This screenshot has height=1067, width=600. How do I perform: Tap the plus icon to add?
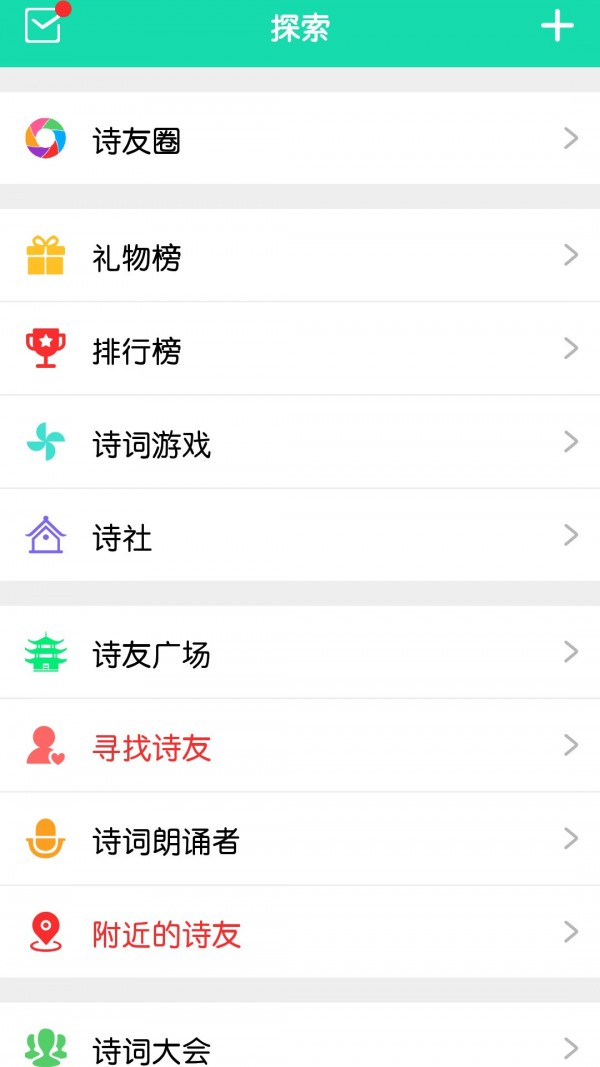tap(557, 27)
